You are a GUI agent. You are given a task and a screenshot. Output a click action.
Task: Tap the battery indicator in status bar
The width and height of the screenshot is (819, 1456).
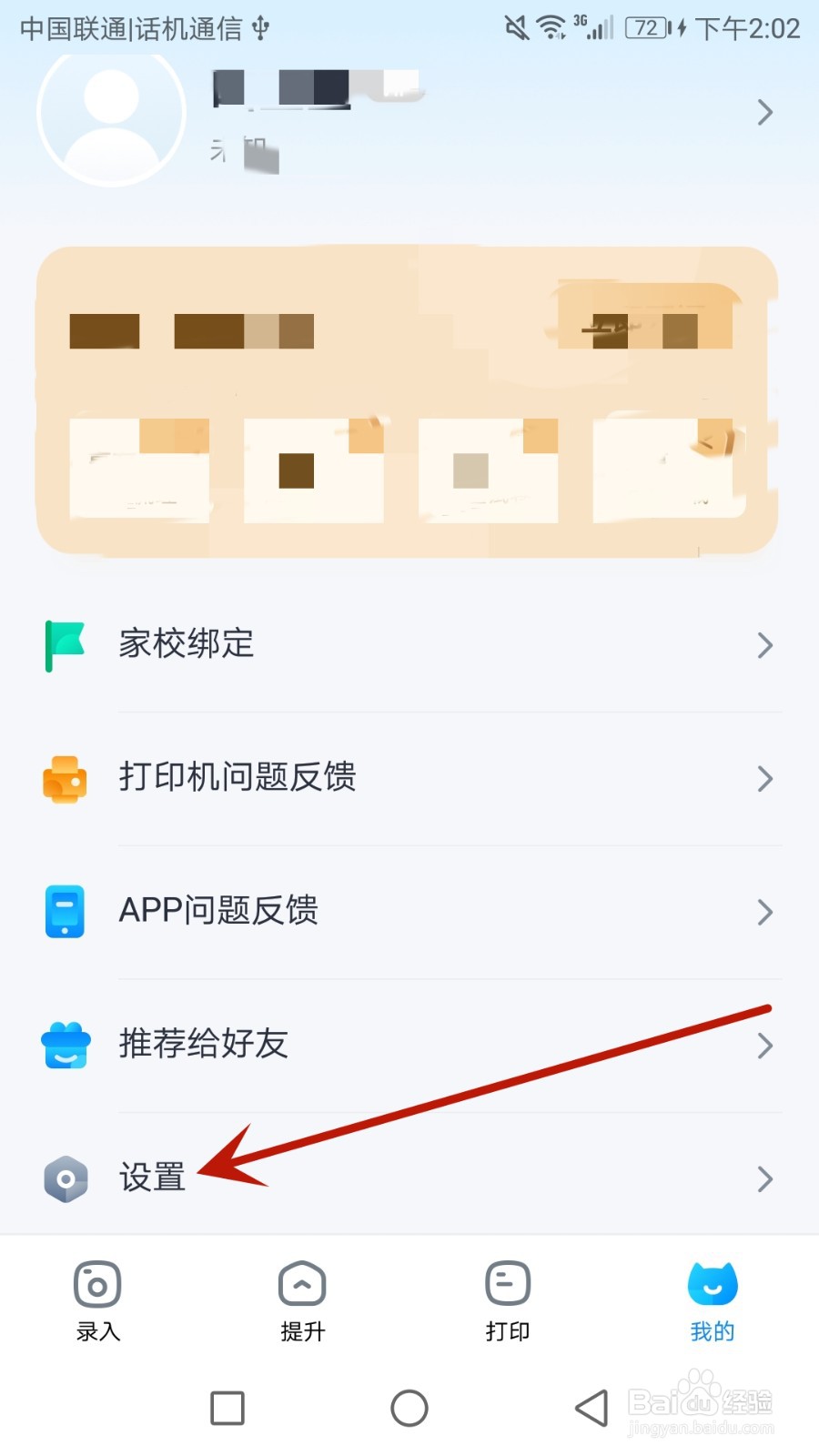648,27
